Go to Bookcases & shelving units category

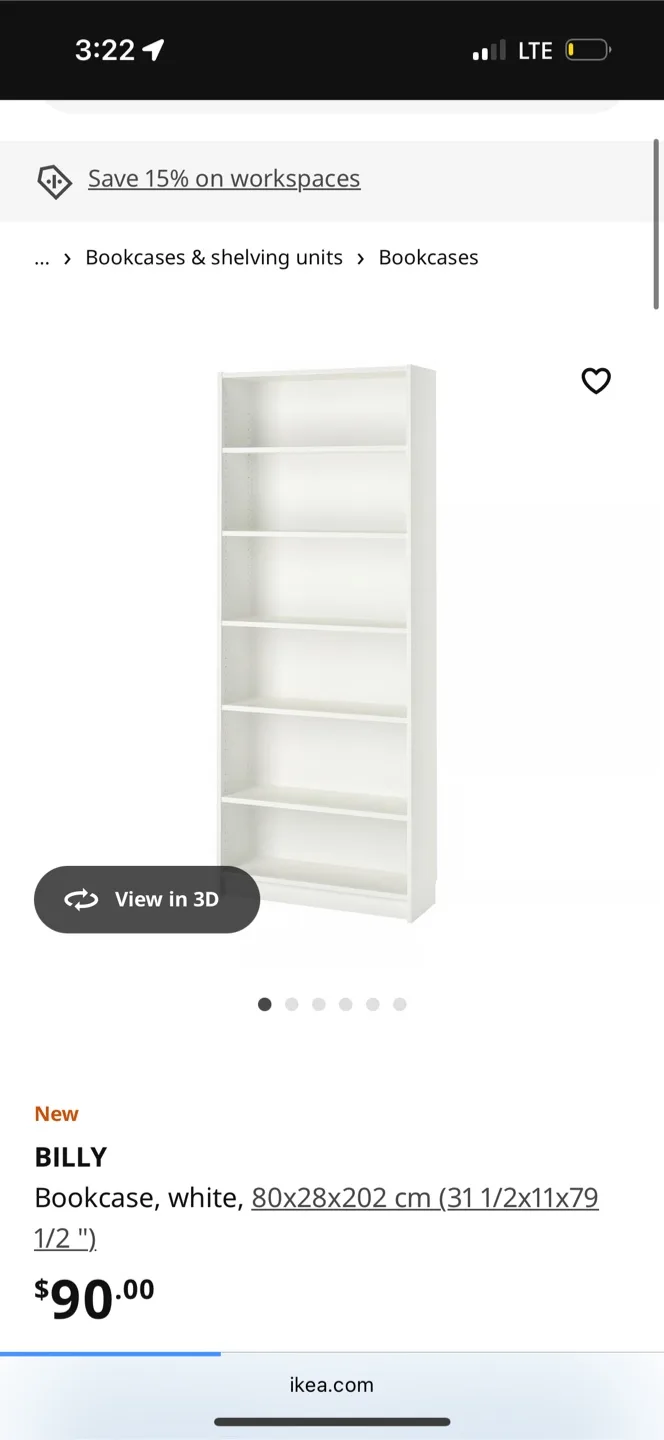click(214, 258)
